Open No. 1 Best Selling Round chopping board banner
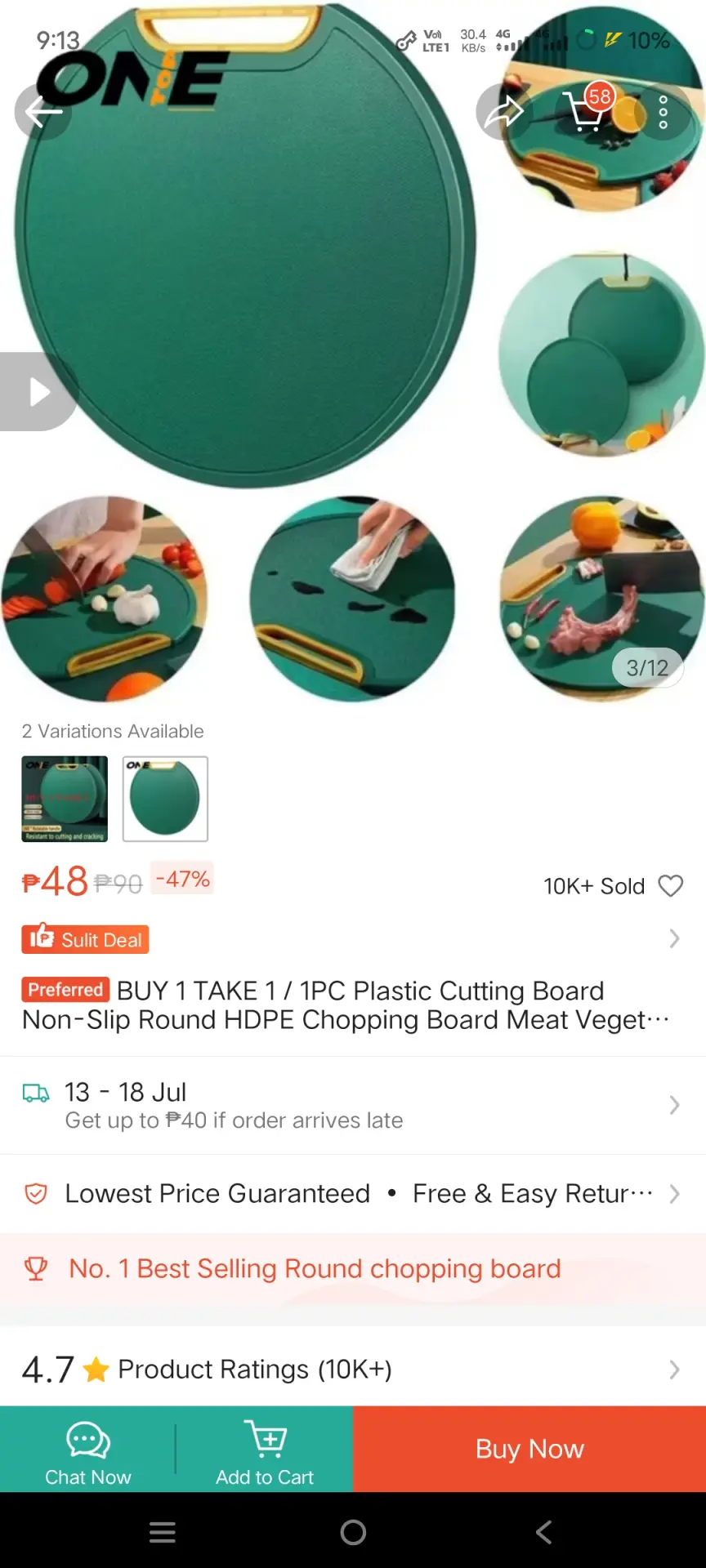The width and height of the screenshot is (706, 1568). (353, 1268)
